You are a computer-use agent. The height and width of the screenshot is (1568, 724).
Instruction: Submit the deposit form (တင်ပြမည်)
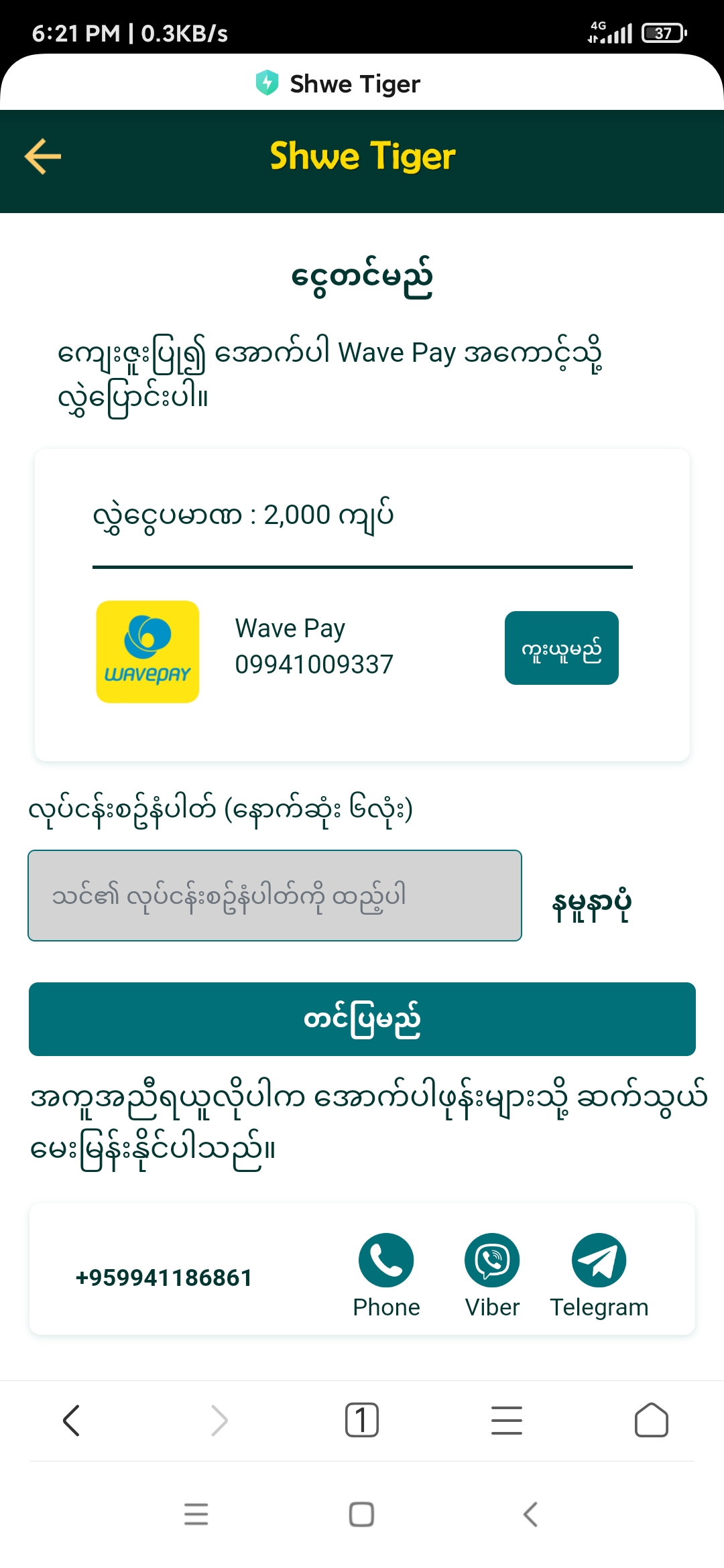pyautogui.click(x=362, y=1019)
